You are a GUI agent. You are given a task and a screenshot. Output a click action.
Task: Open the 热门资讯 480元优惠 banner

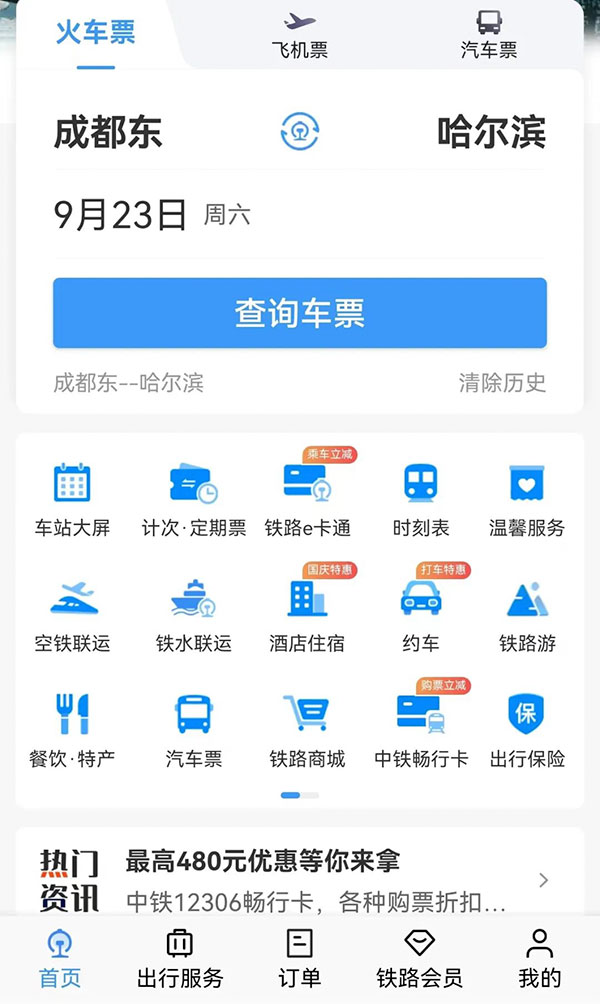pos(299,879)
